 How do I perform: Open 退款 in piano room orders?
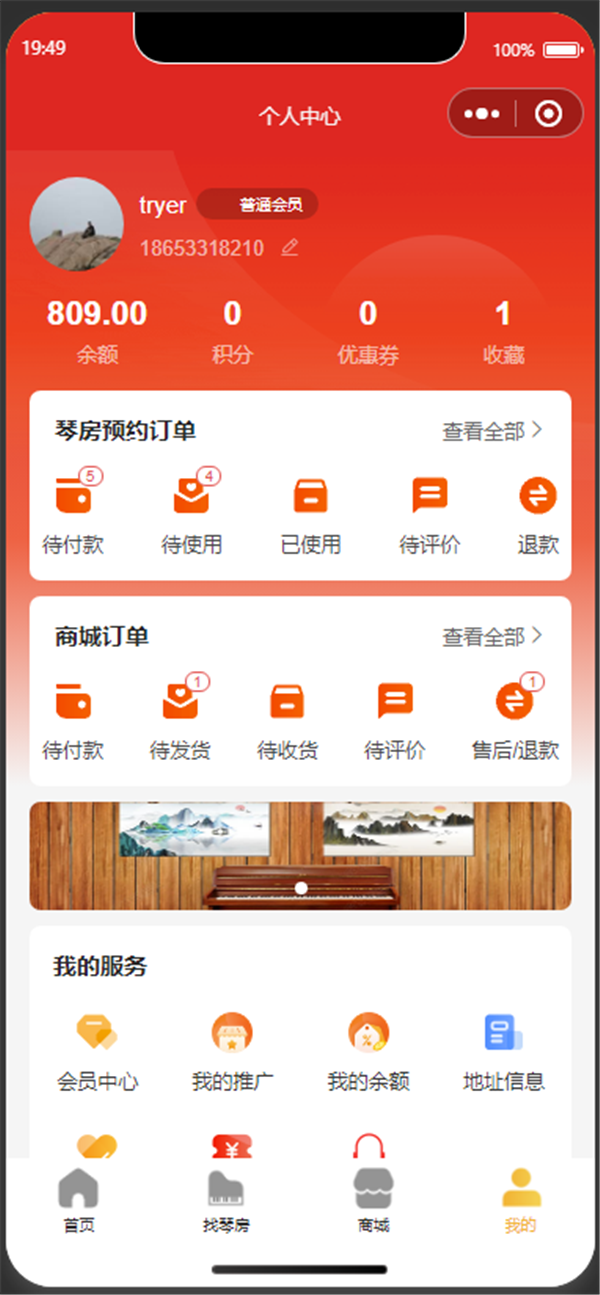538,515
